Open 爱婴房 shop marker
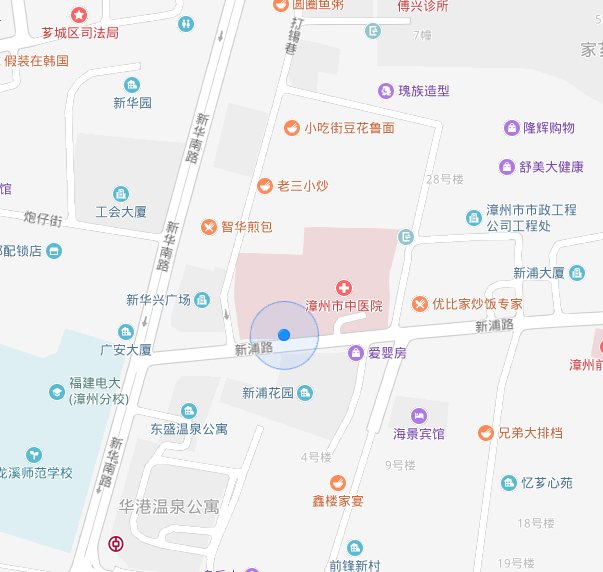The height and width of the screenshot is (572, 603). click(x=355, y=352)
